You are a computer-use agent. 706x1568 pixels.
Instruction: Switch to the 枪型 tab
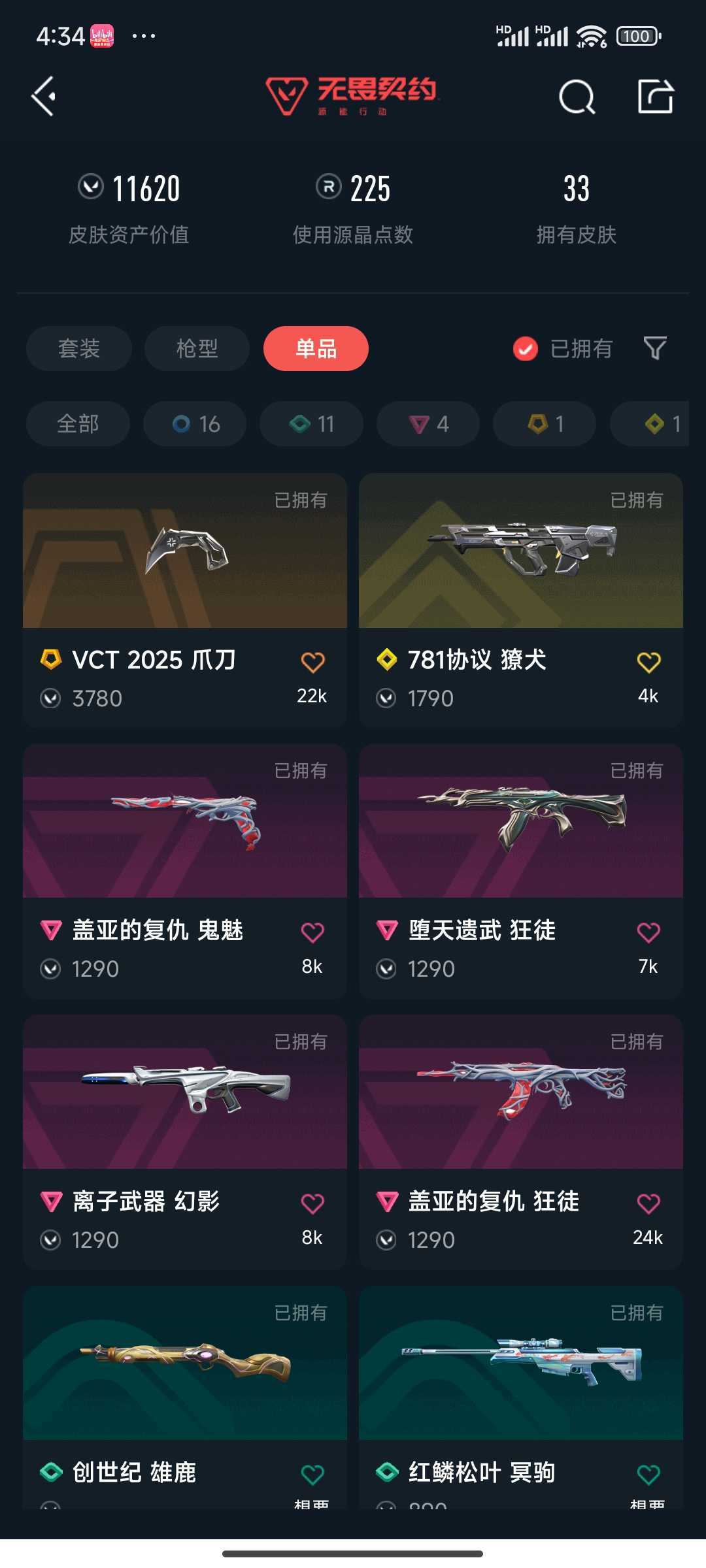(x=197, y=348)
